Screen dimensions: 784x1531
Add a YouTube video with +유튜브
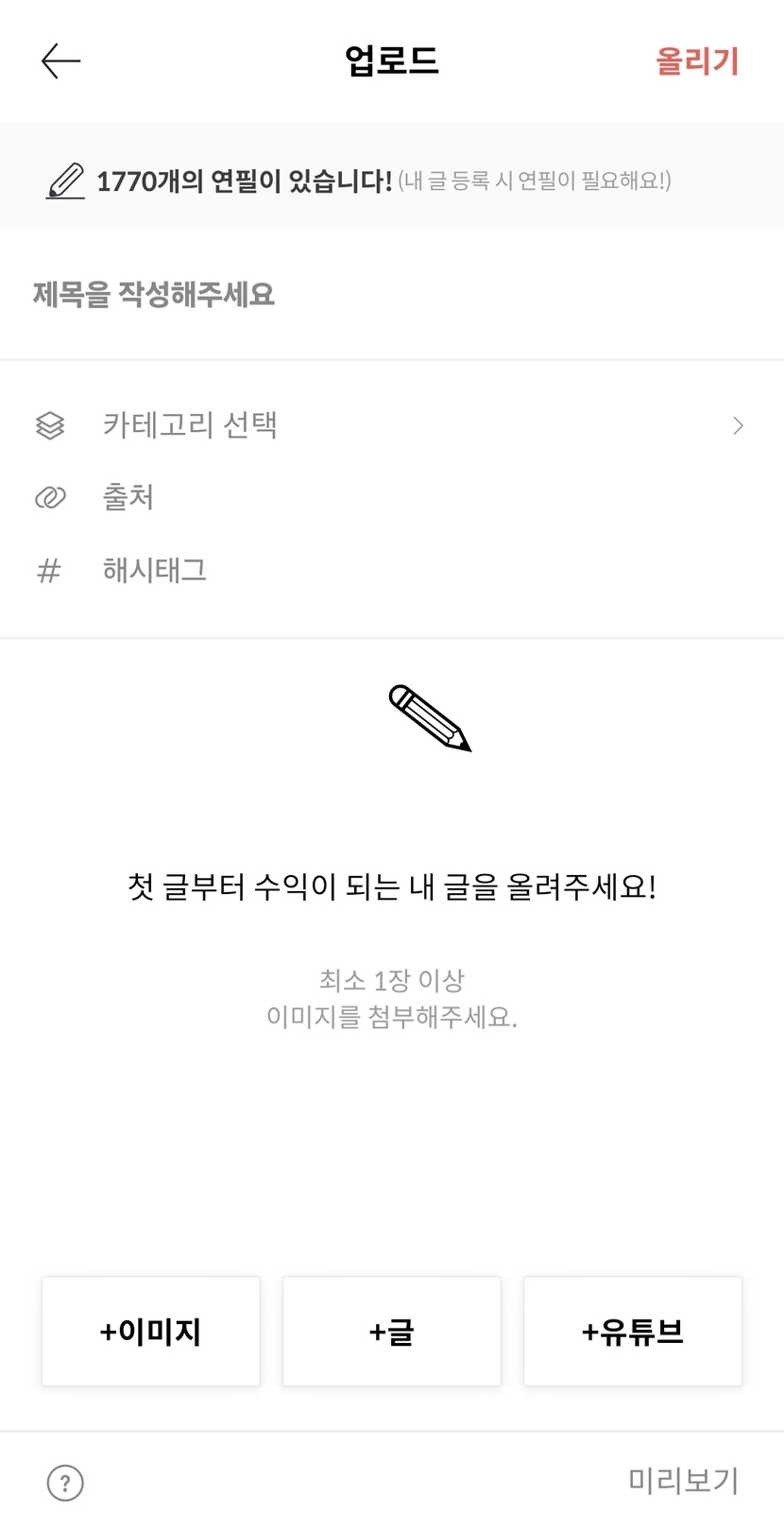[x=633, y=1332]
